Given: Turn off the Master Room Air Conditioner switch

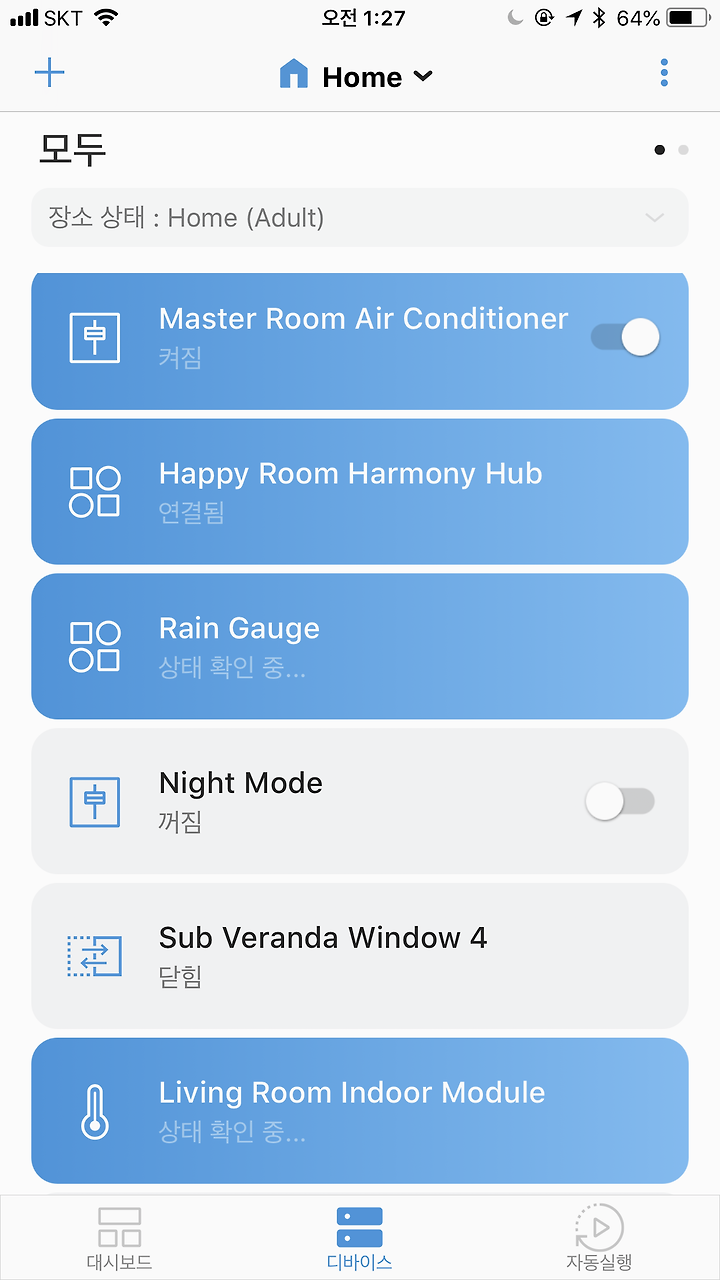Looking at the screenshot, I should (x=625, y=338).
